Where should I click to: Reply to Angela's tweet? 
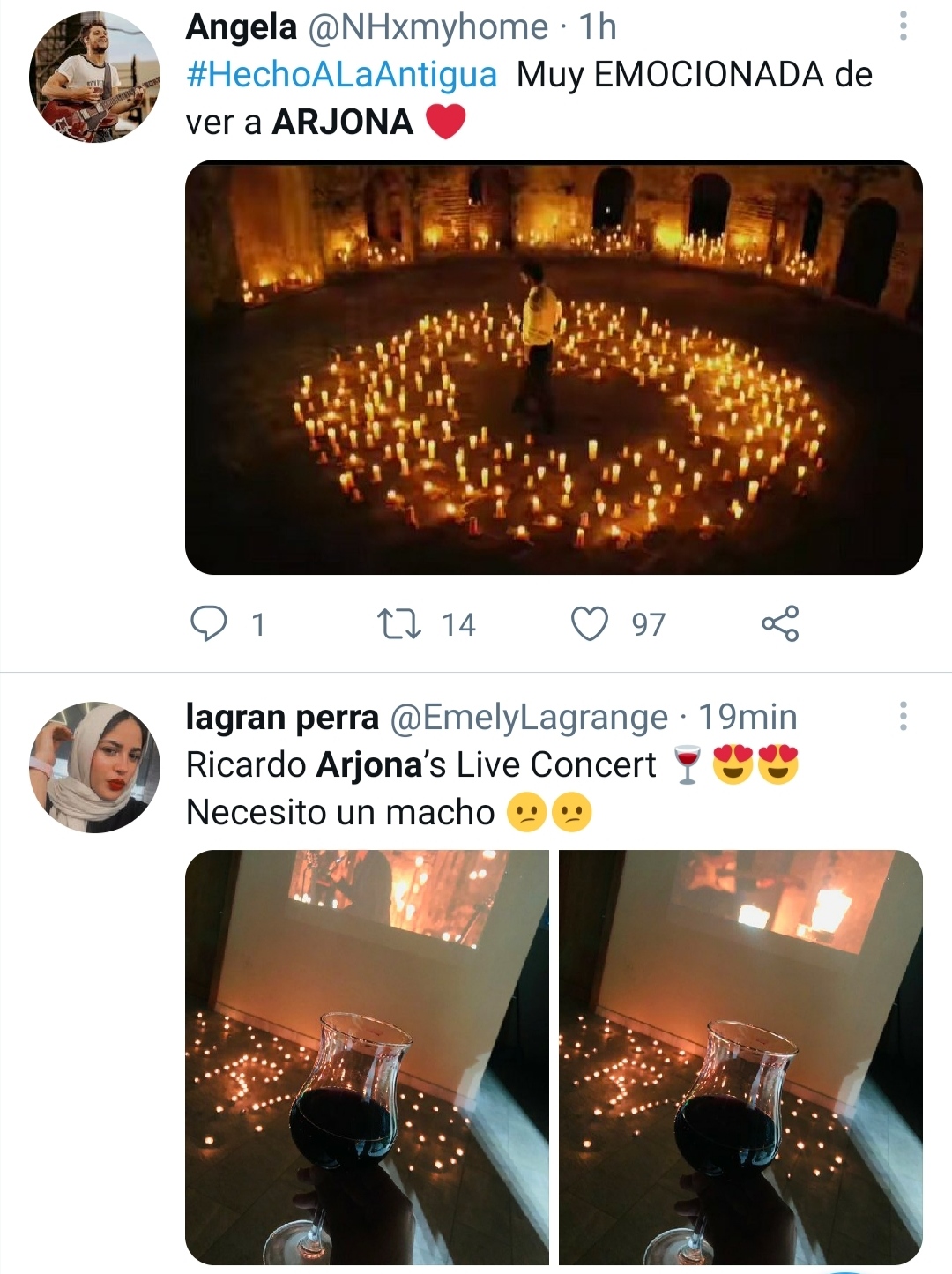click(212, 623)
